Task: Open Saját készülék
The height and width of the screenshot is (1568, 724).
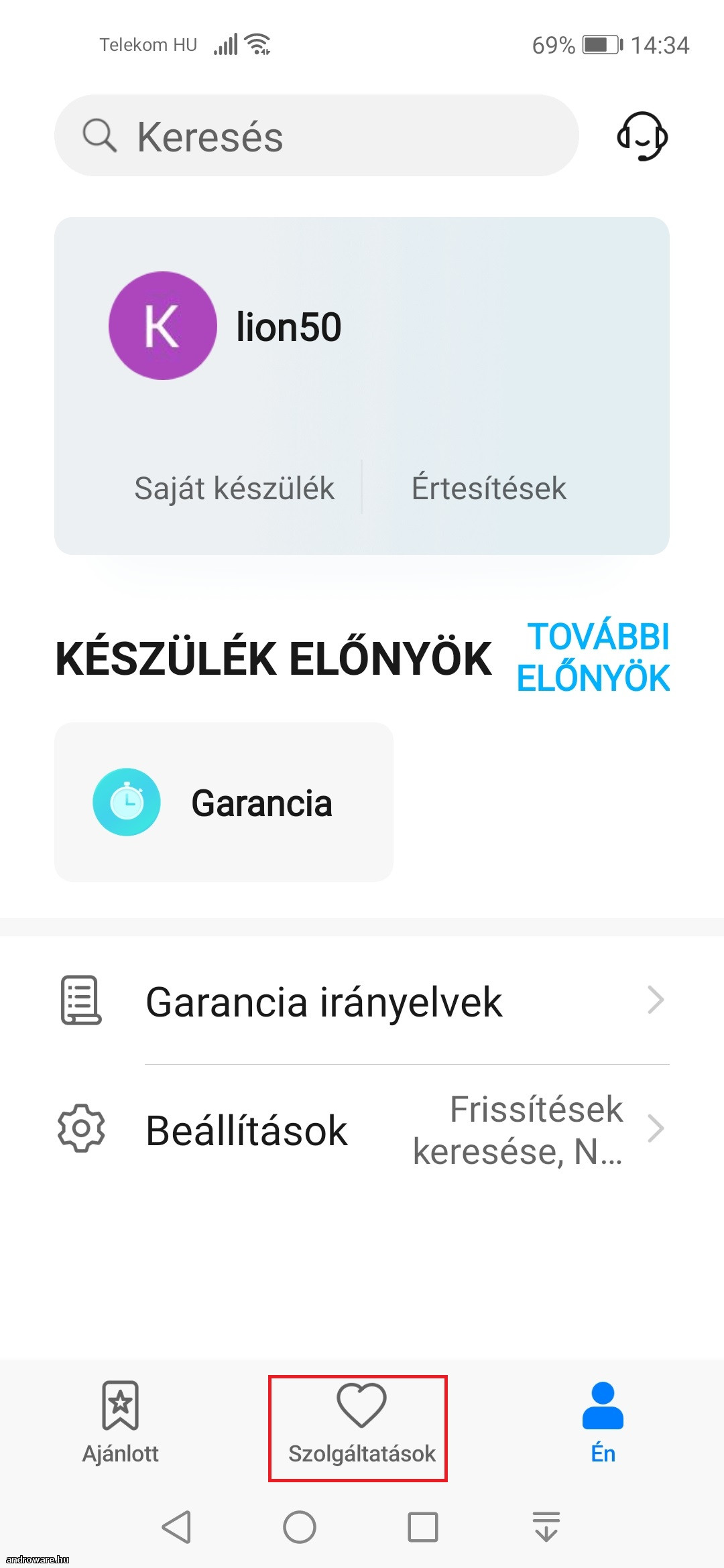Action: (234, 488)
